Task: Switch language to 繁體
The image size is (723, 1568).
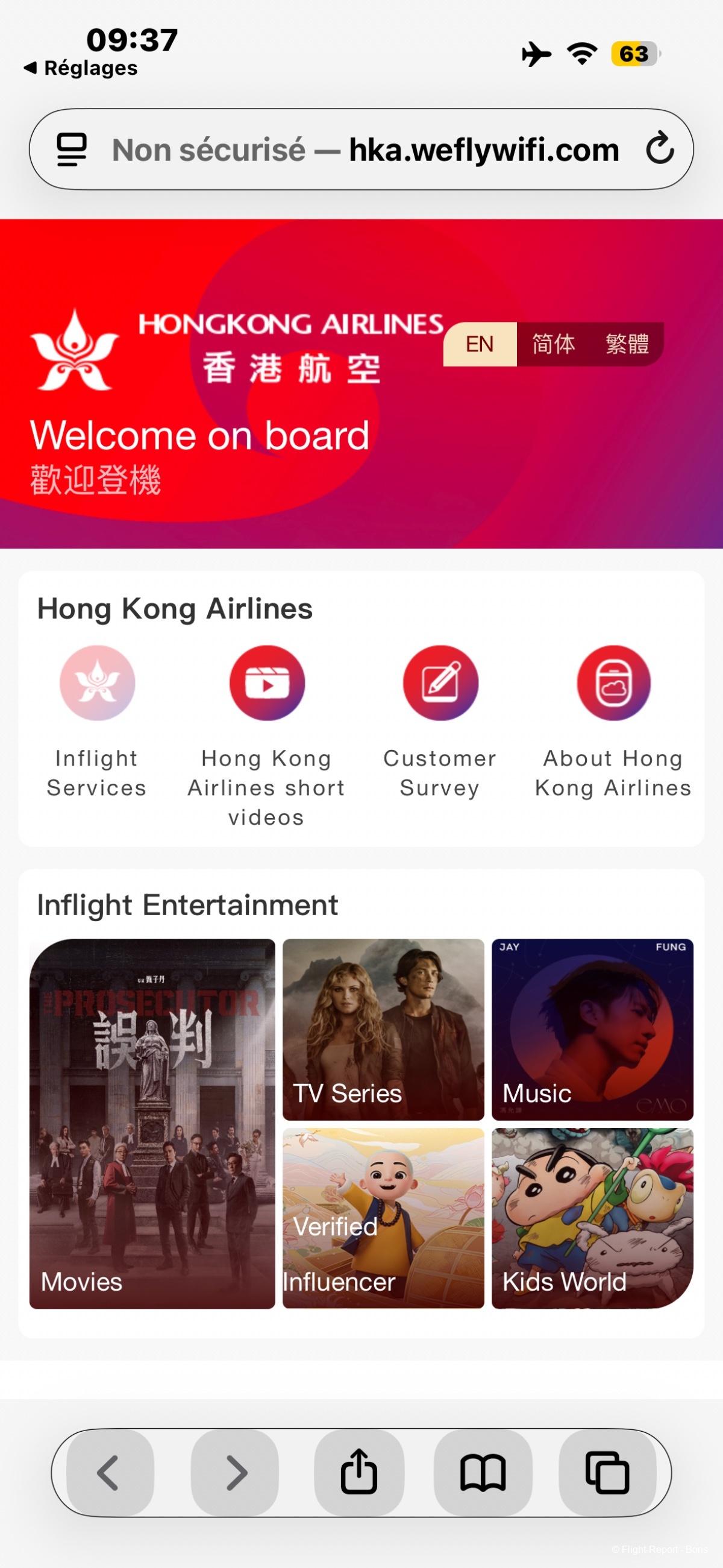Action: coord(627,344)
